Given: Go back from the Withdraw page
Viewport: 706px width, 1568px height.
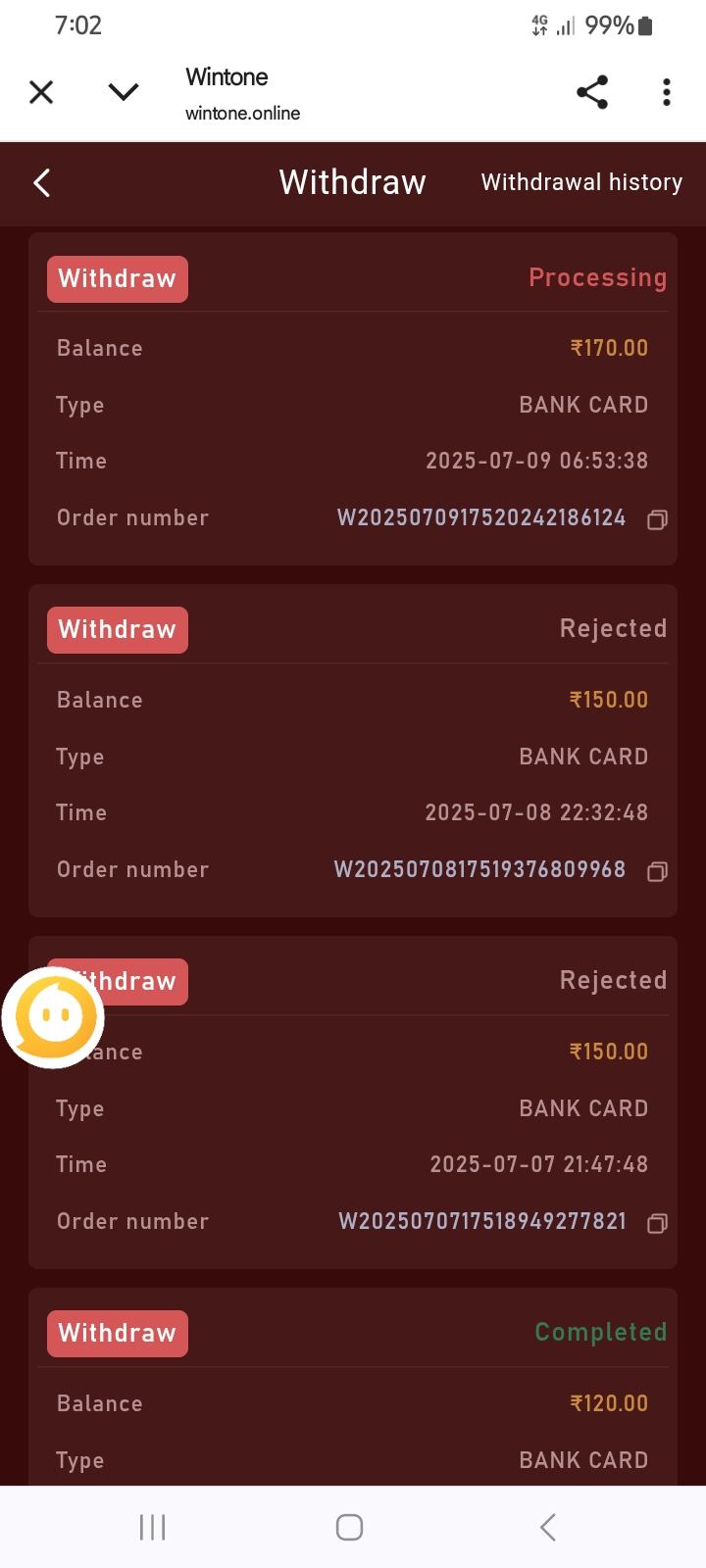Looking at the screenshot, I should 41,182.
